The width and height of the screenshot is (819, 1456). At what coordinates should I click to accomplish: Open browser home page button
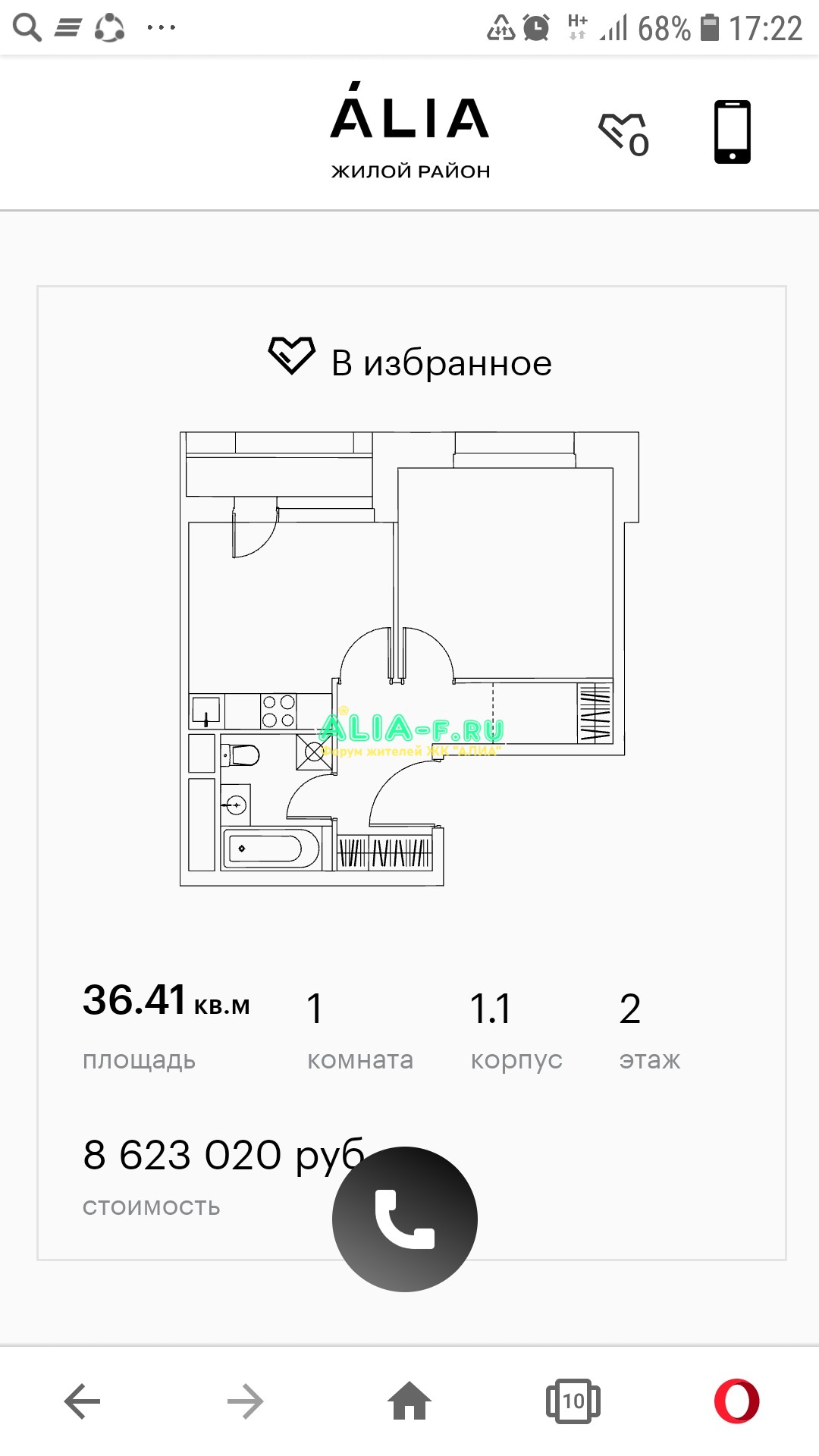pyautogui.click(x=409, y=1400)
